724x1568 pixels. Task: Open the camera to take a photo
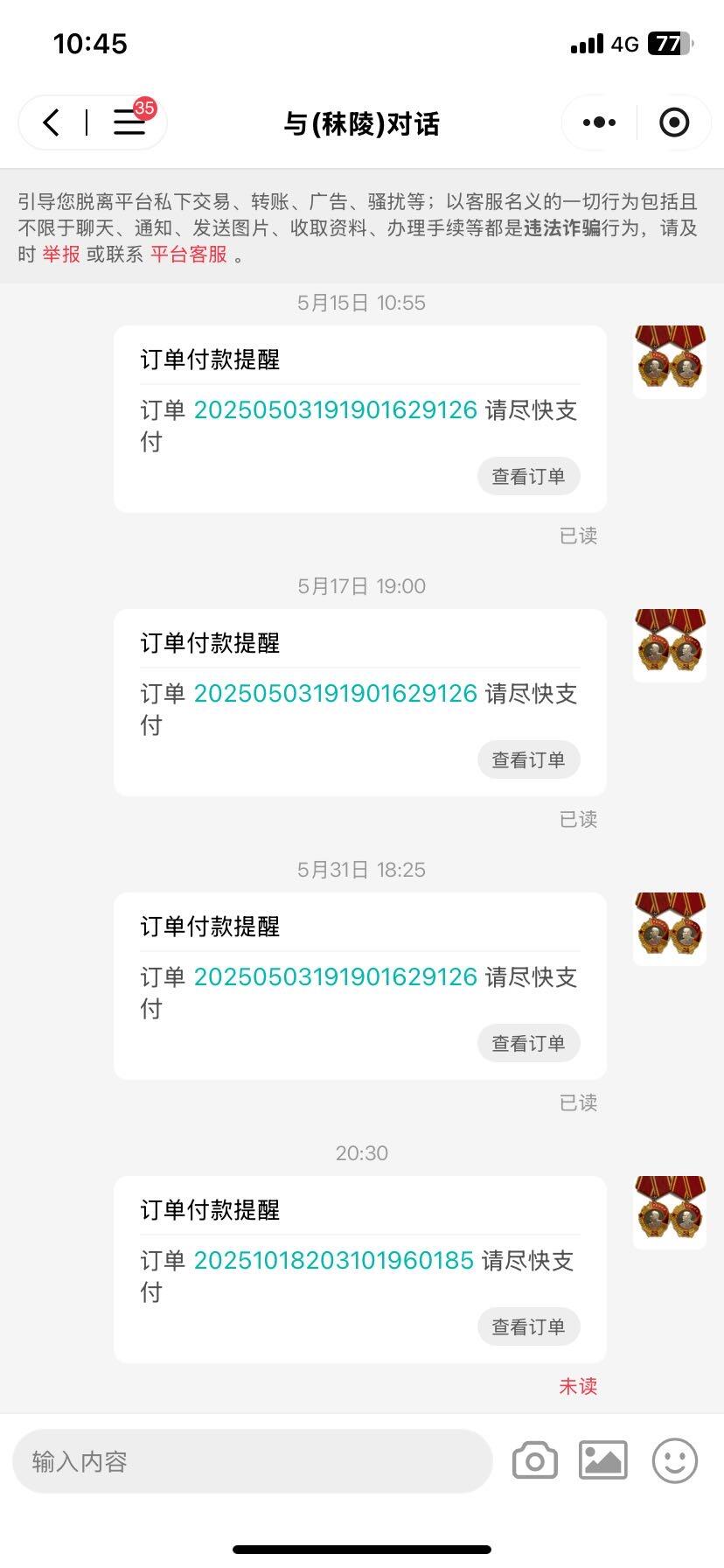tap(535, 1461)
